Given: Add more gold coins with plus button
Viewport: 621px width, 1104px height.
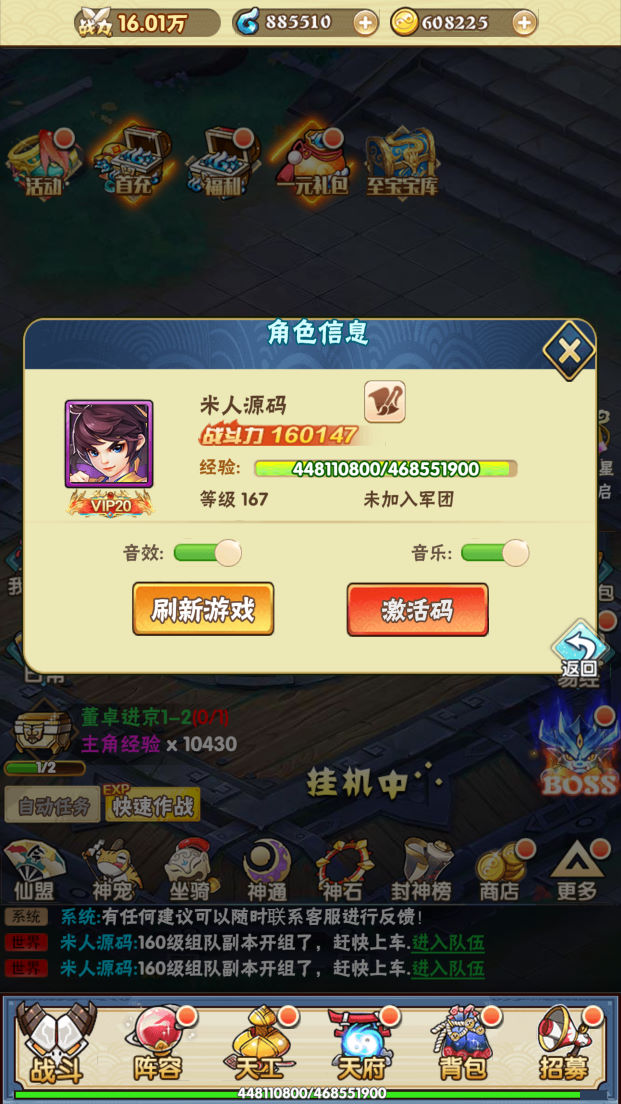Looking at the screenshot, I should click(x=523, y=22).
